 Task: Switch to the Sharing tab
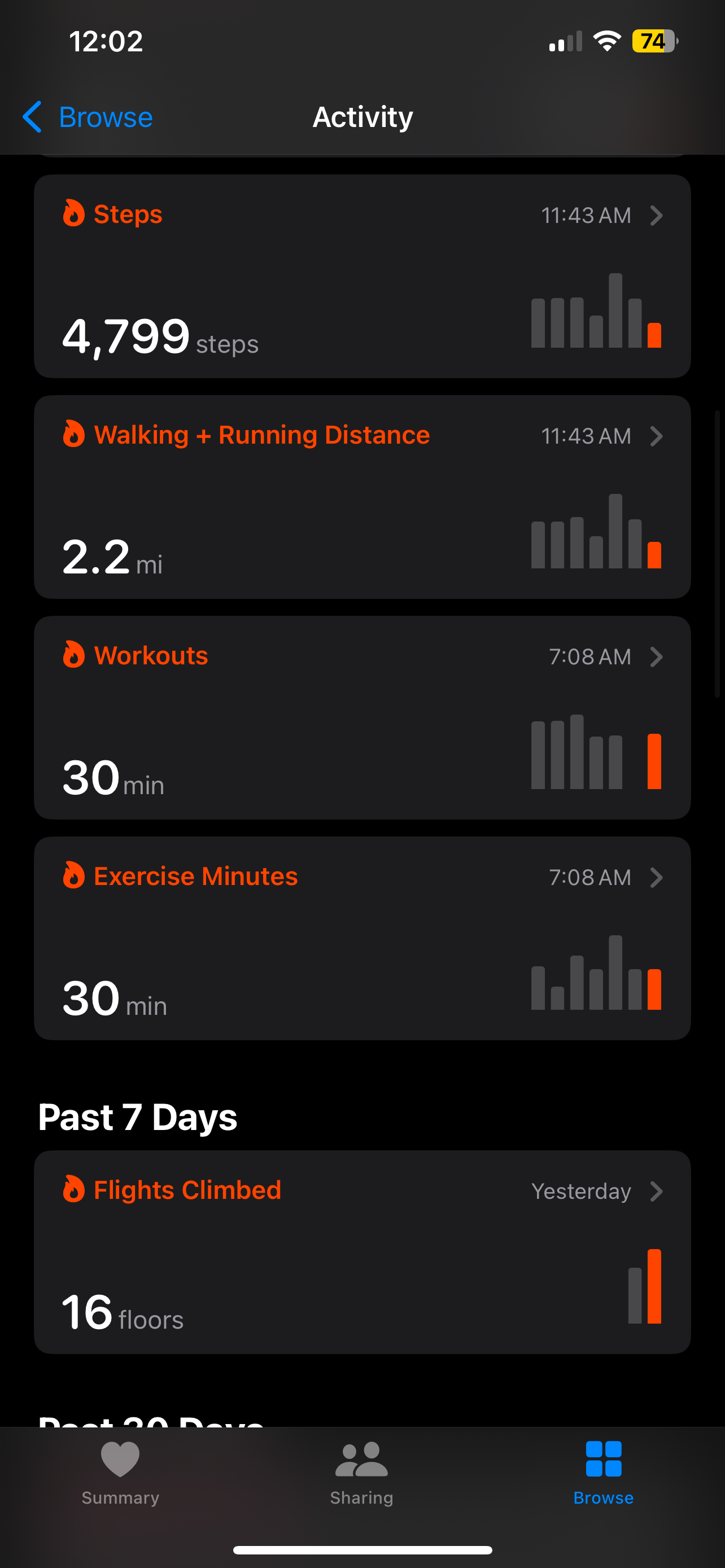(x=361, y=1473)
